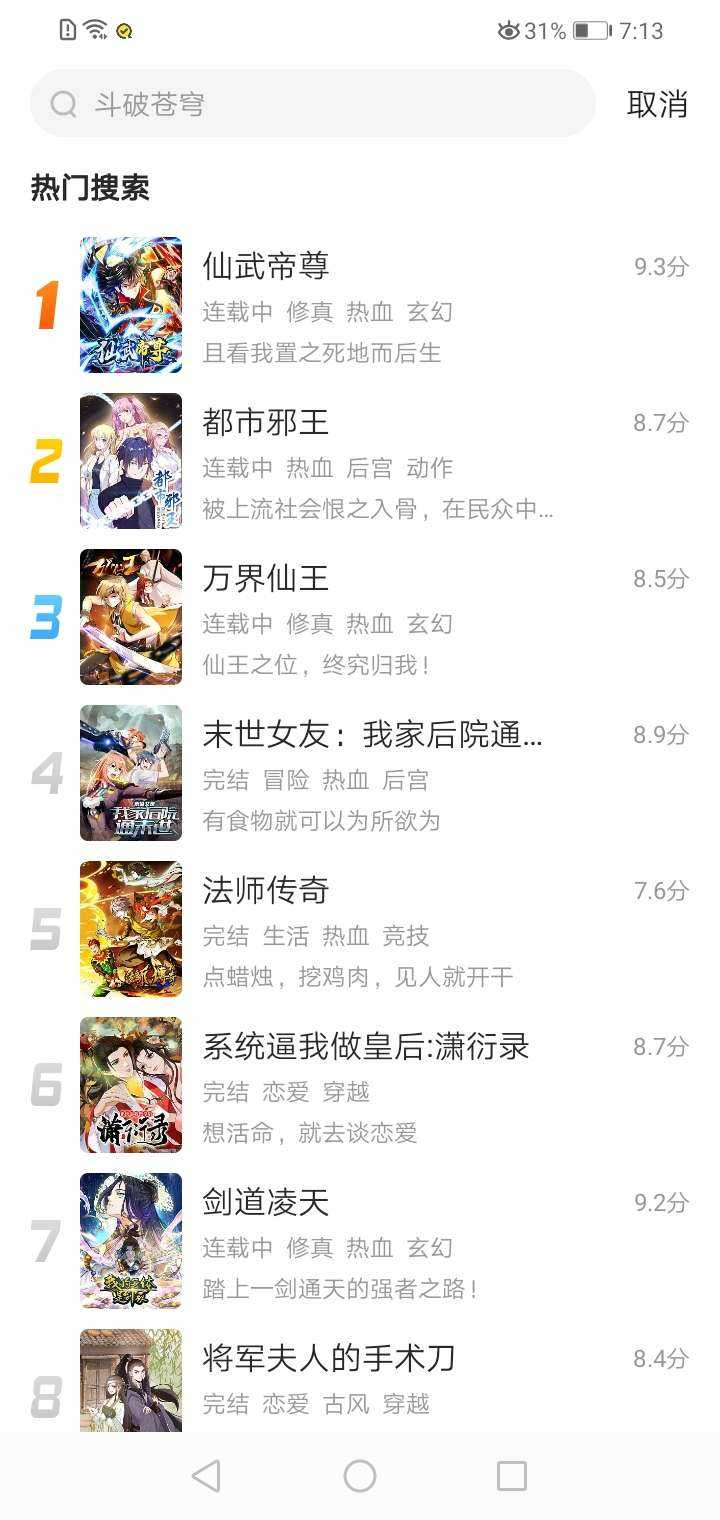Tap the system home button
This screenshot has height=1520, width=720.
(x=360, y=1476)
